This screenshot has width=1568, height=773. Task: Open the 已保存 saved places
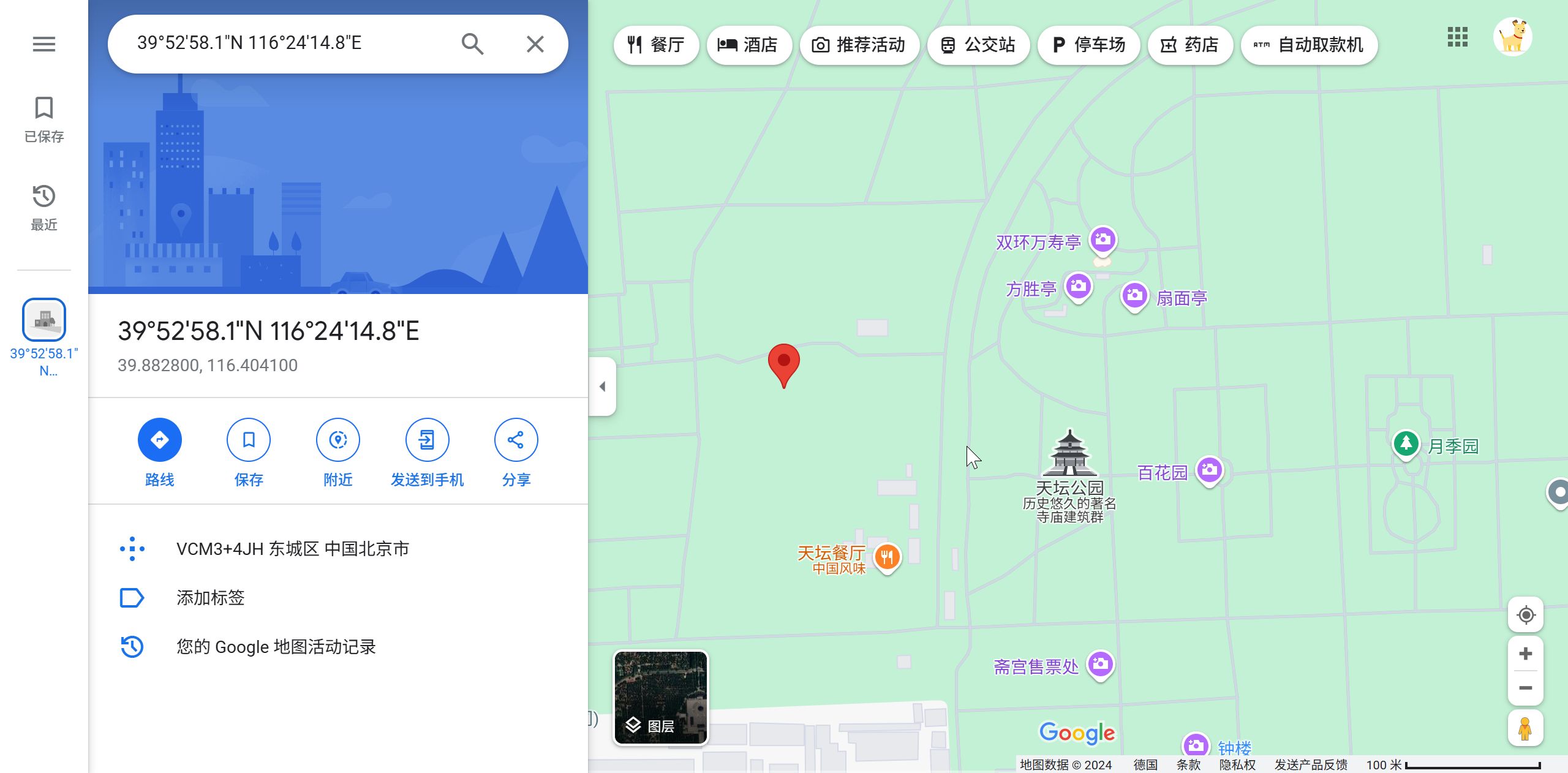[43, 119]
